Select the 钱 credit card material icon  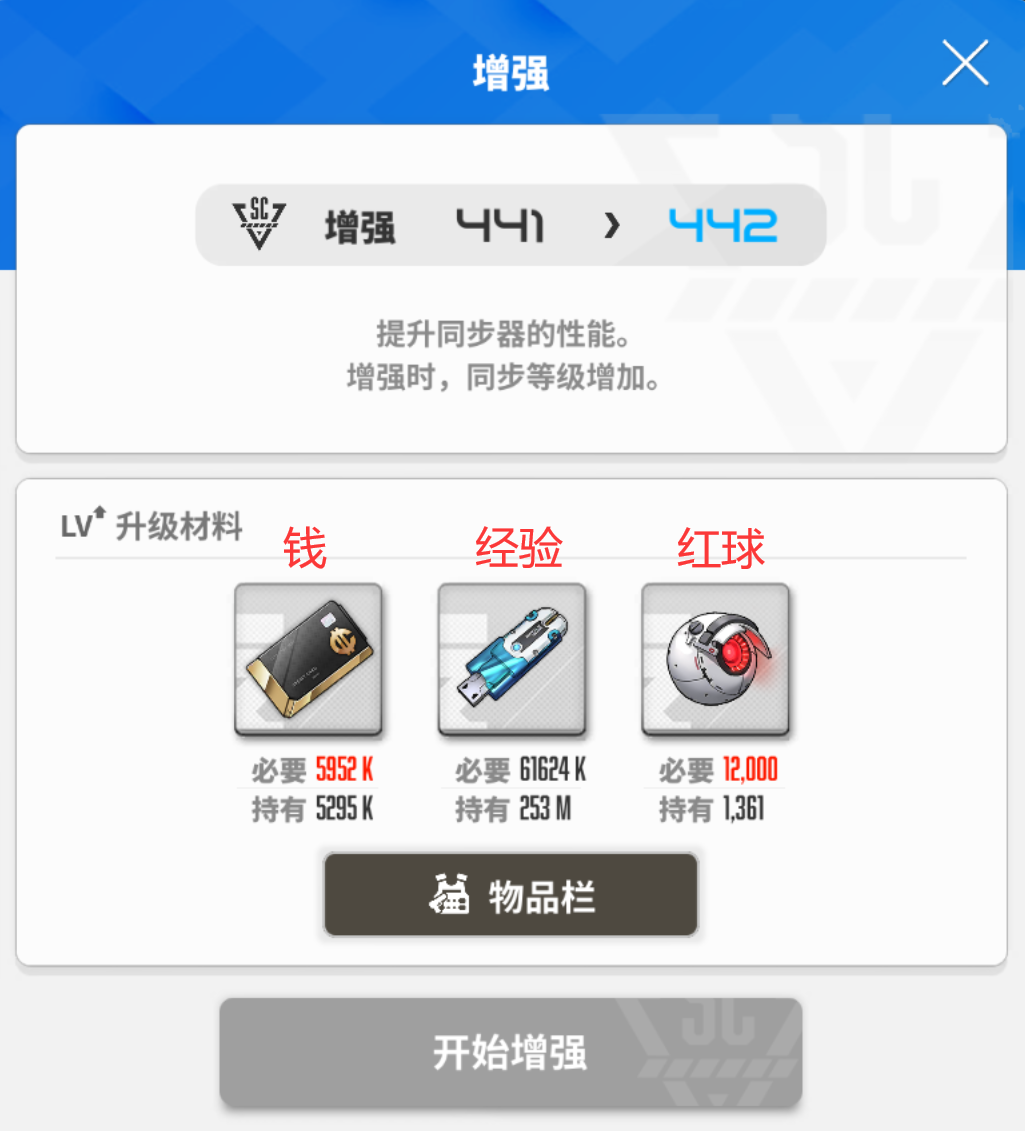click(x=308, y=660)
